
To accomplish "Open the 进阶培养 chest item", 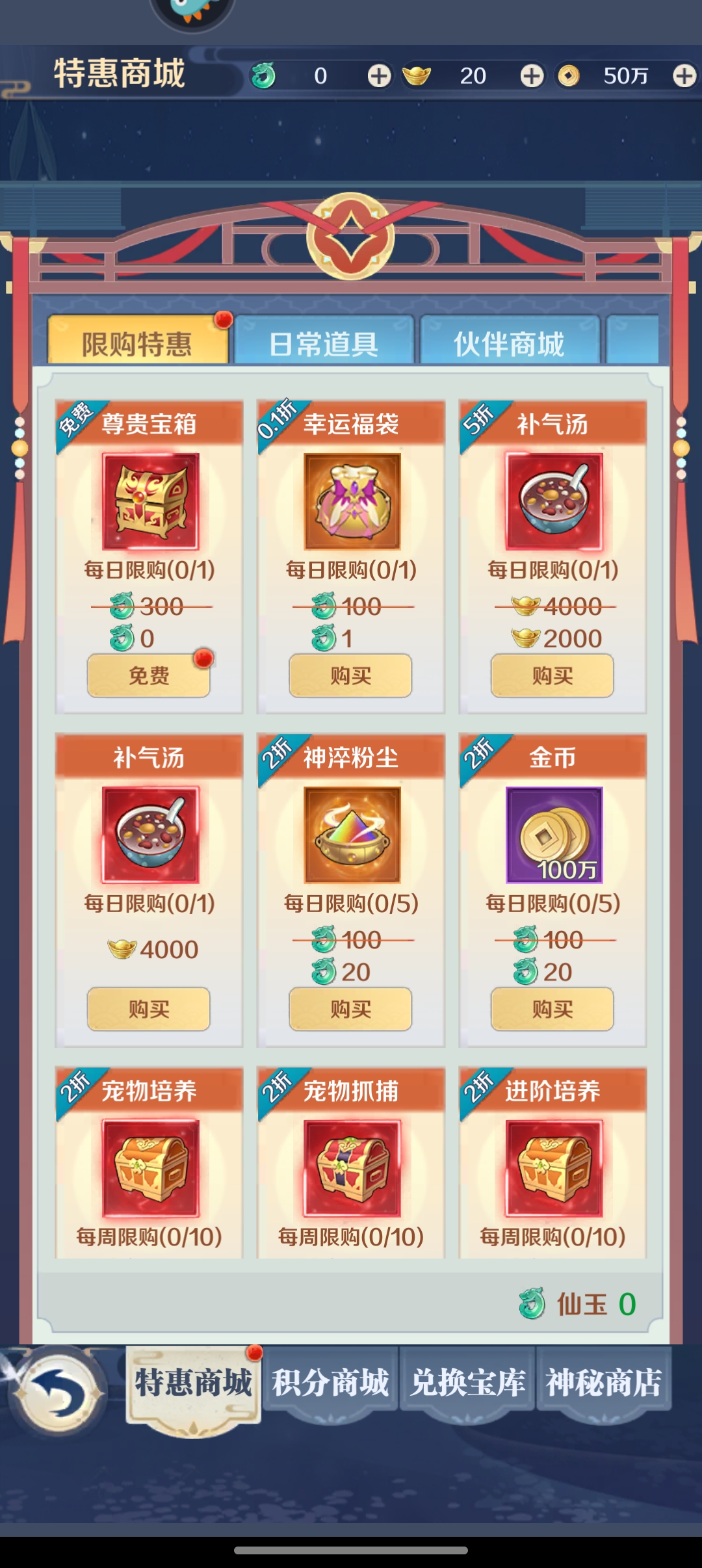I will coord(553,1168).
